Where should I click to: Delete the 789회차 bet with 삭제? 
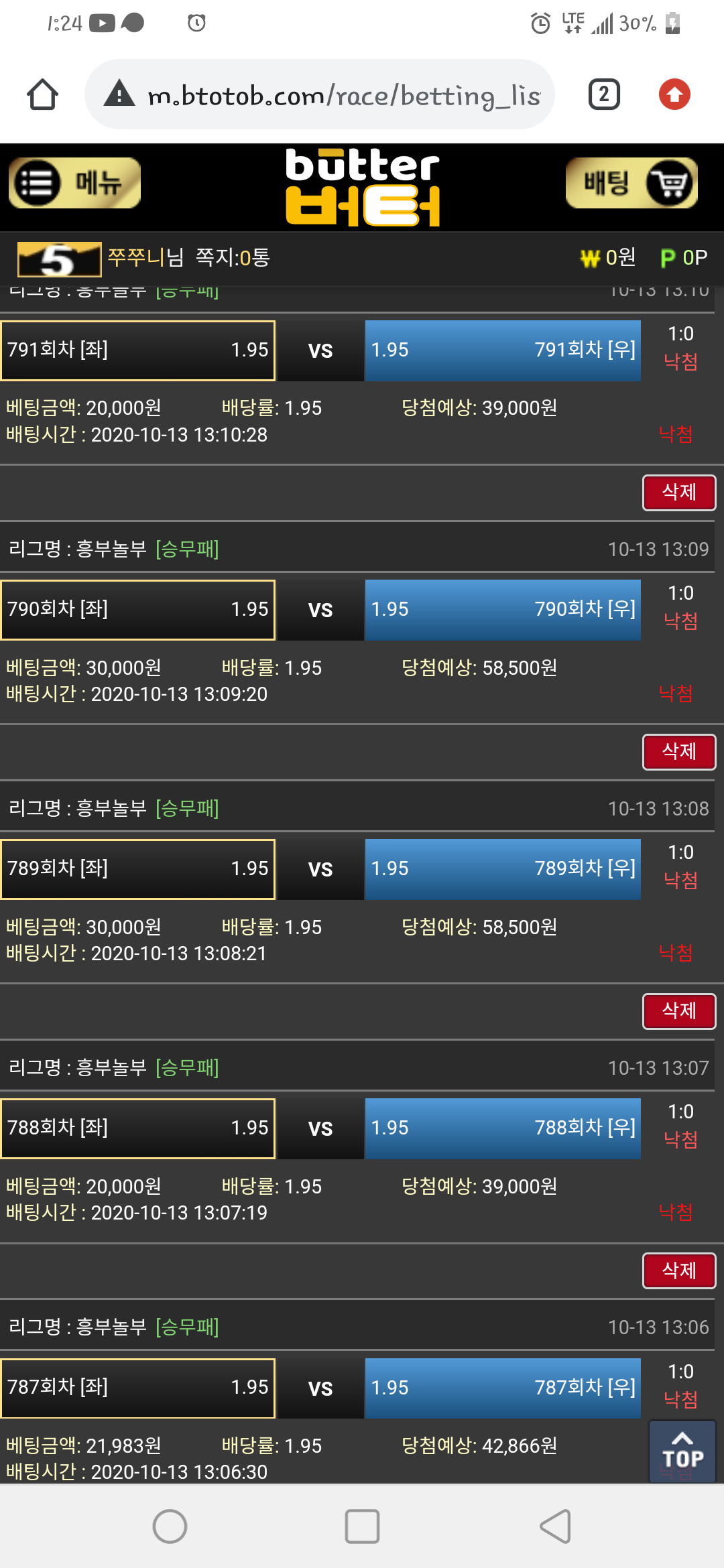pyautogui.click(x=678, y=1011)
